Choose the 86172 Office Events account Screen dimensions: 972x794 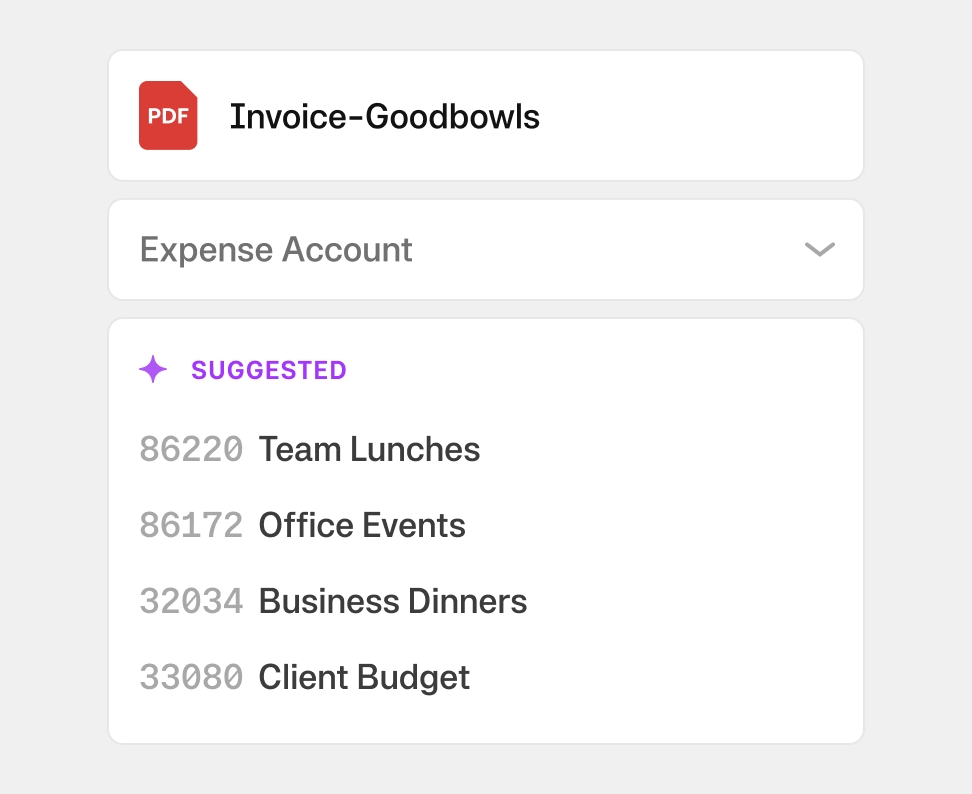click(303, 526)
